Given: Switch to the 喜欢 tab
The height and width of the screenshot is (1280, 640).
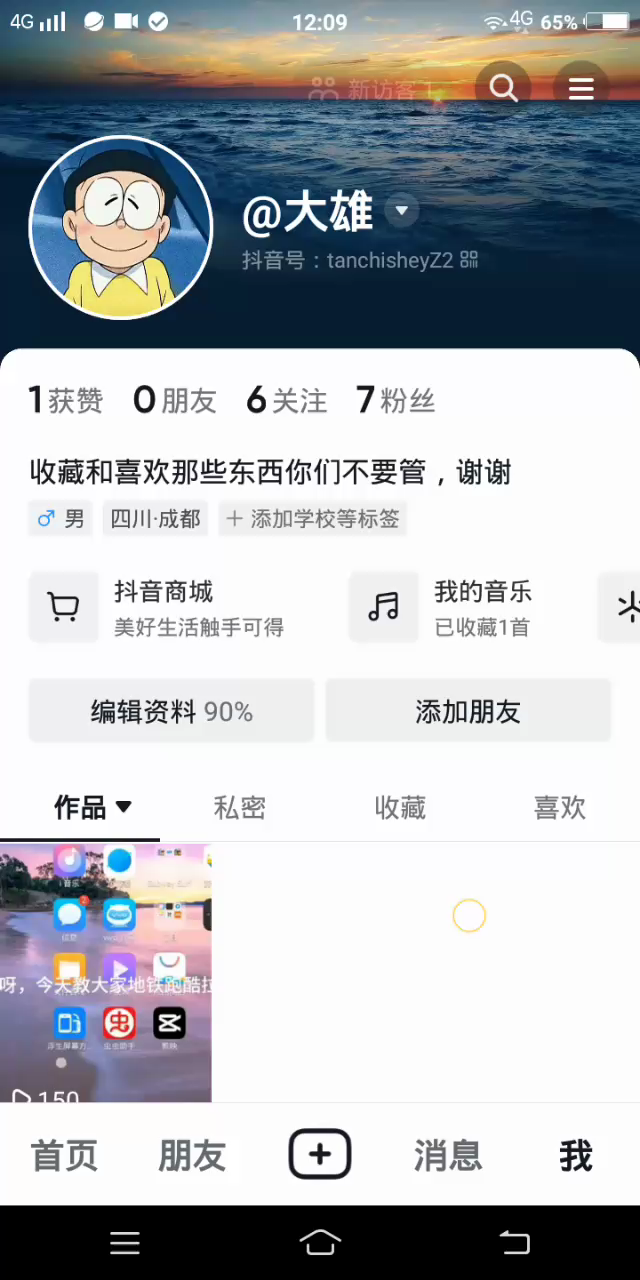Looking at the screenshot, I should [559, 807].
